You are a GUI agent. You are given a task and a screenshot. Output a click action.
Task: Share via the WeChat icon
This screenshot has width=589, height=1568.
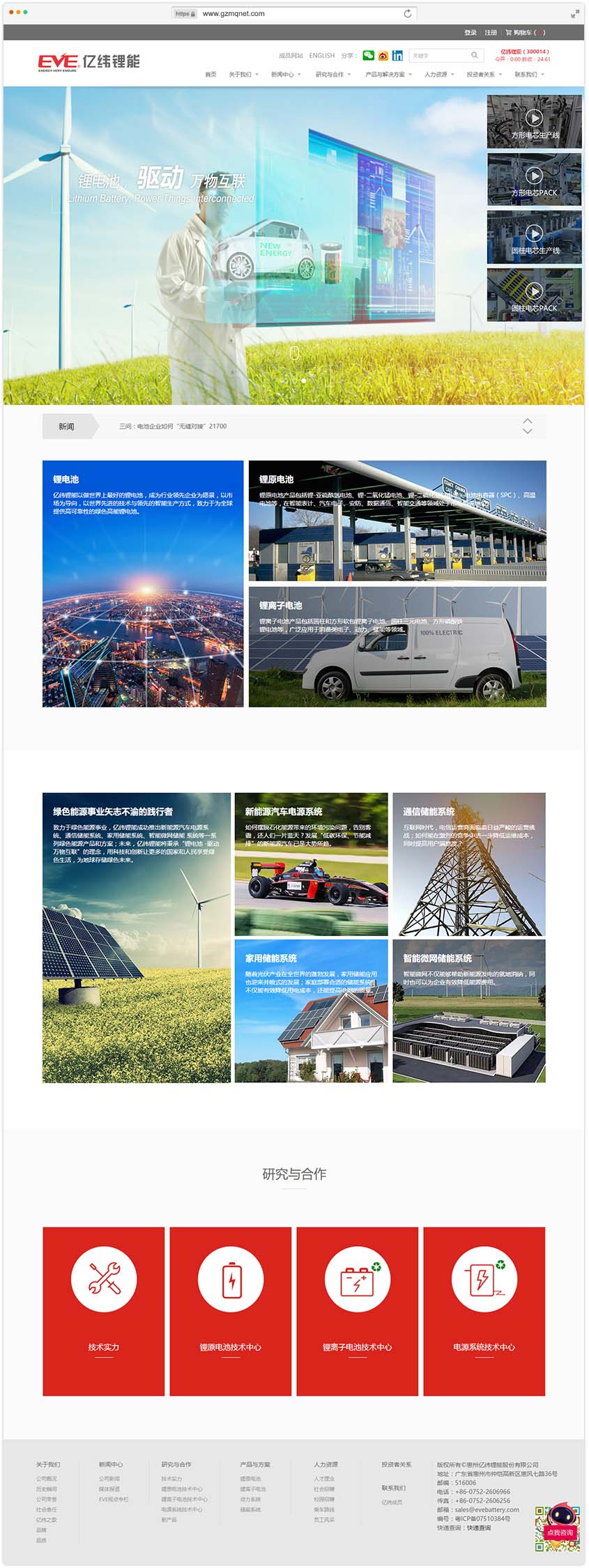tap(368, 56)
